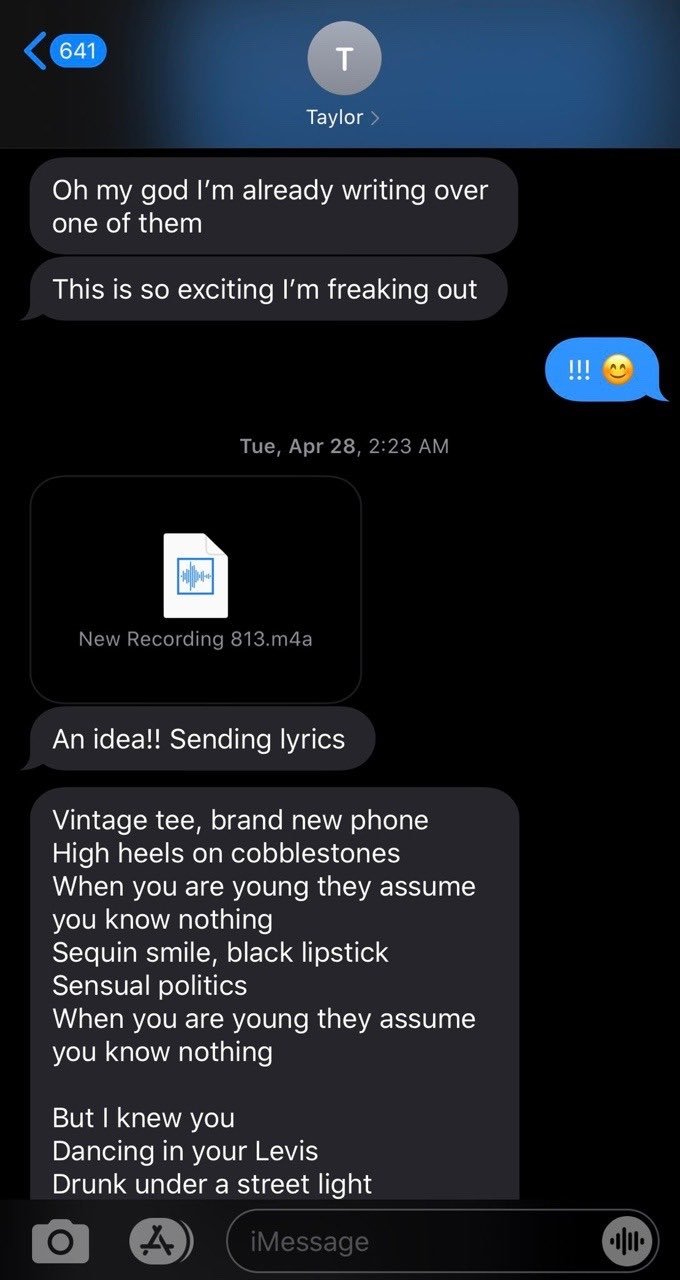The image size is (680, 1280).
Task: Record an audio message
Action: click(x=626, y=1242)
